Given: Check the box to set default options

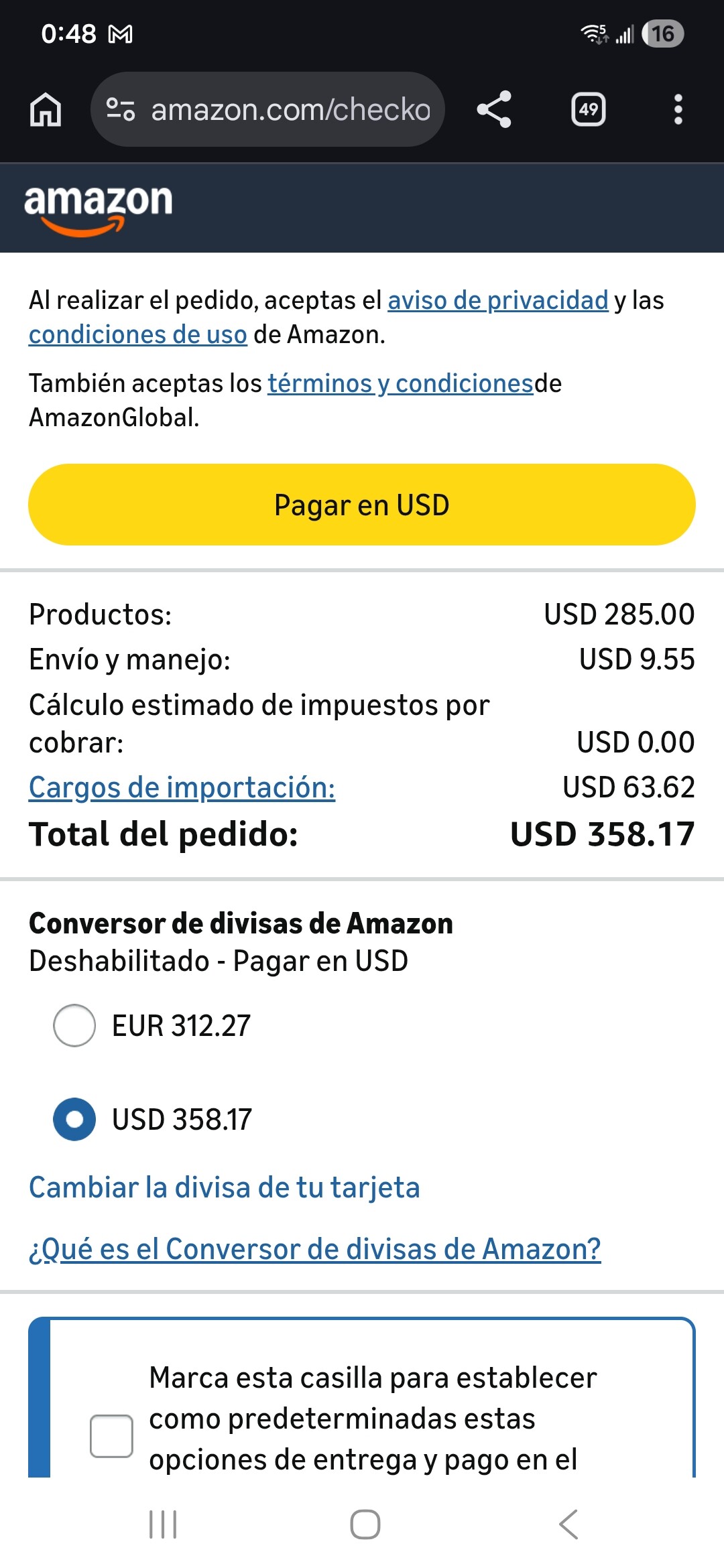Looking at the screenshot, I should click(x=111, y=1435).
